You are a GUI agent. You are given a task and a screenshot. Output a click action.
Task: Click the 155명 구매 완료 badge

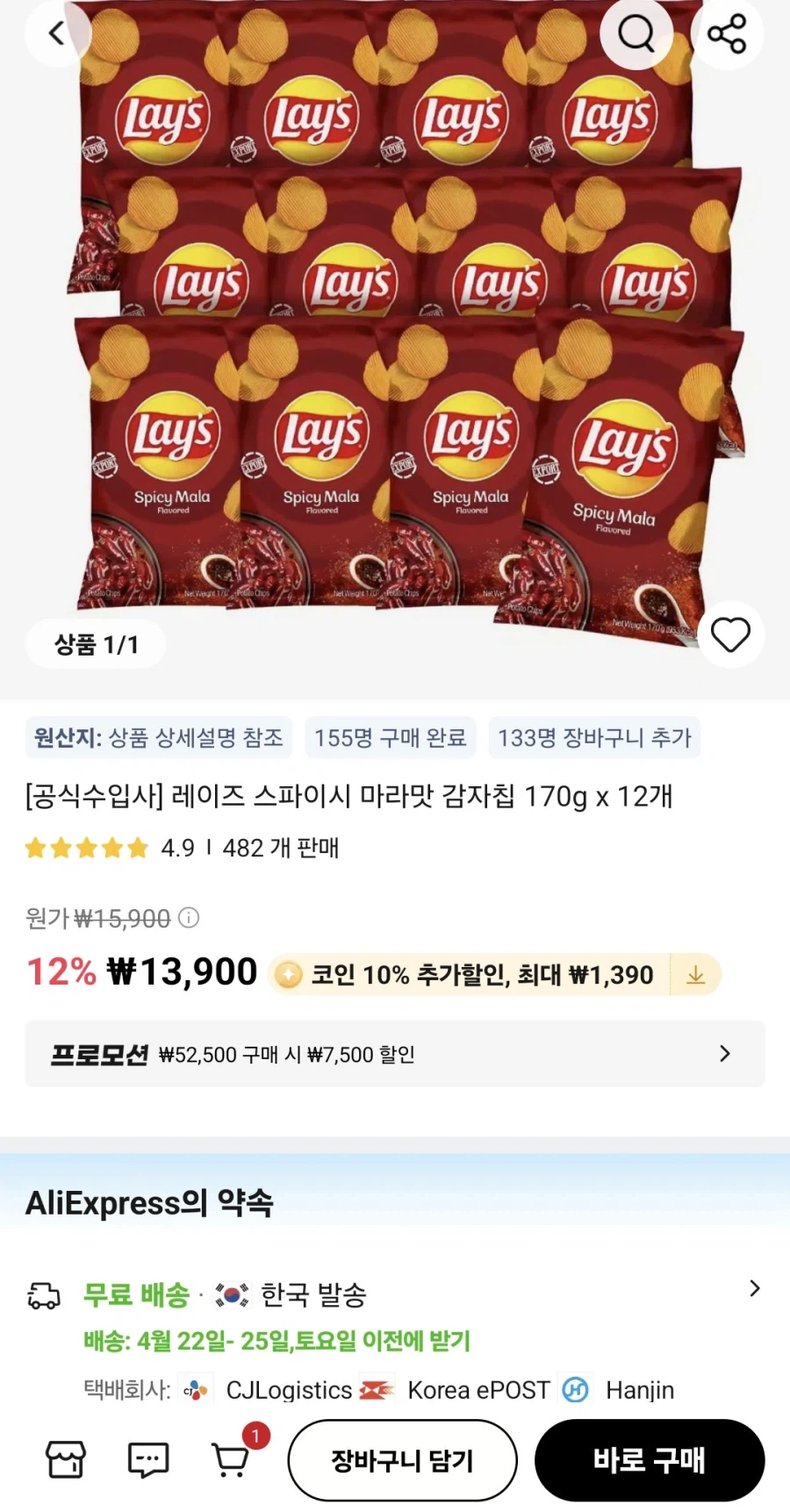point(389,738)
